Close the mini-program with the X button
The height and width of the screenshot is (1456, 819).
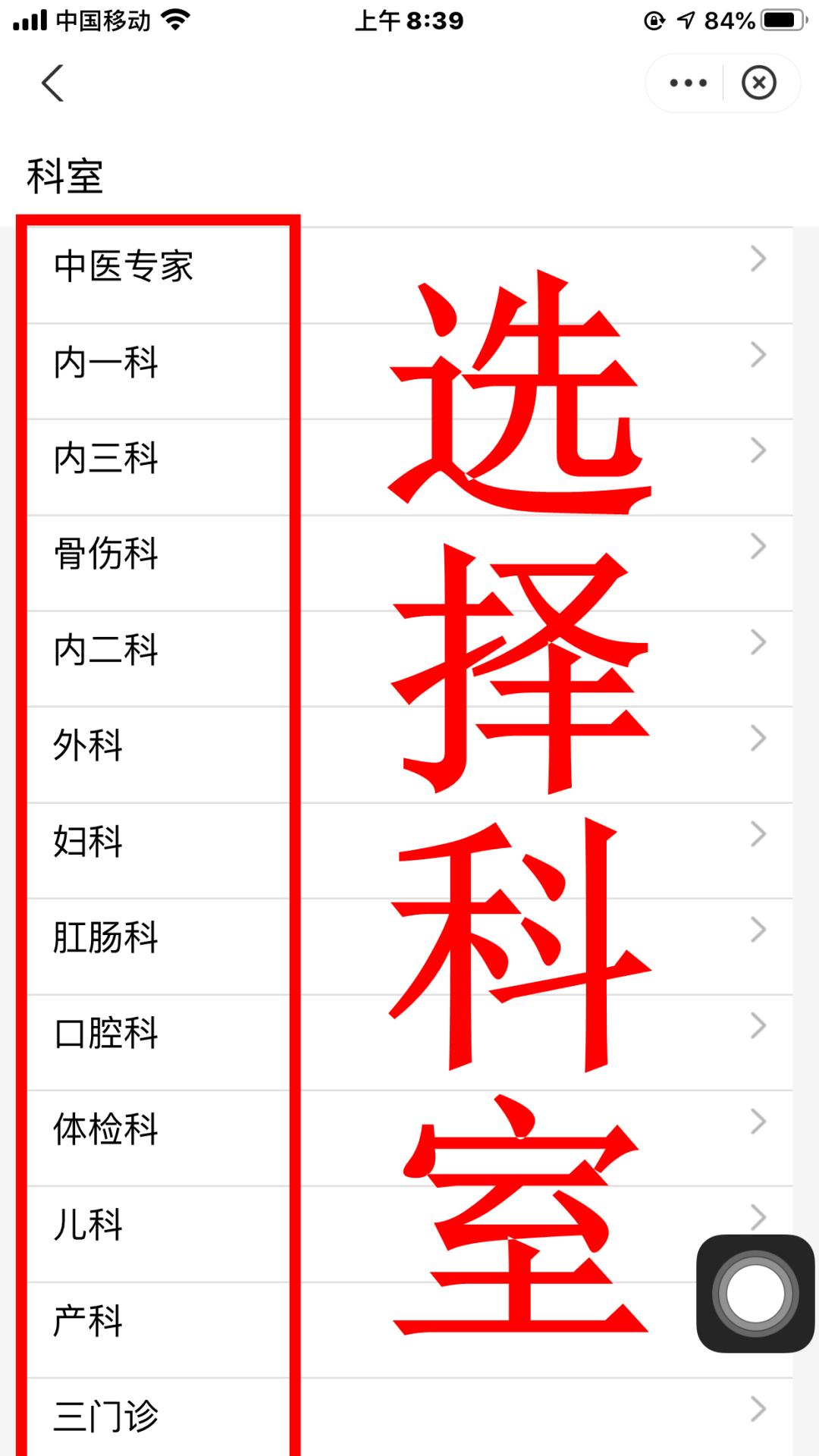click(759, 83)
